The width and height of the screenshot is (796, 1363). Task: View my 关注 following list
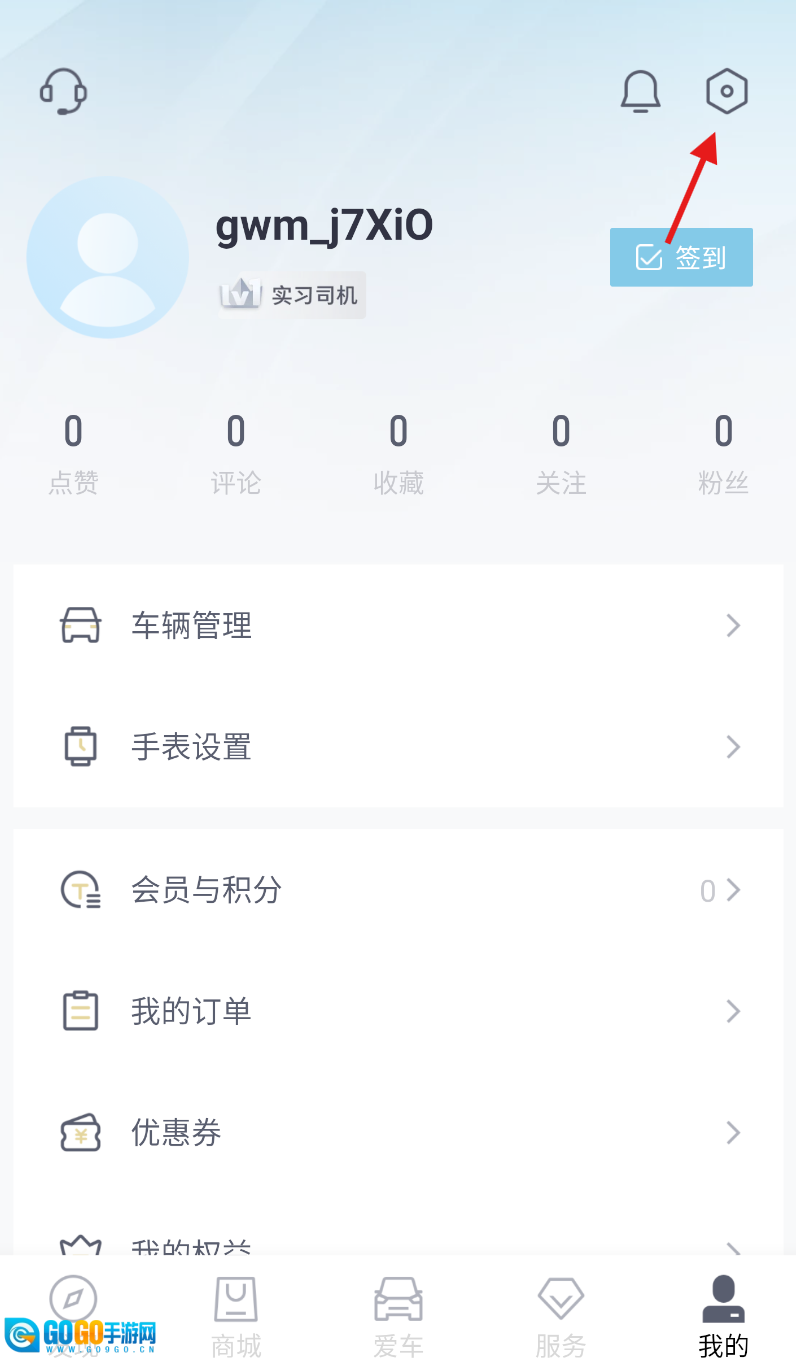click(x=561, y=455)
